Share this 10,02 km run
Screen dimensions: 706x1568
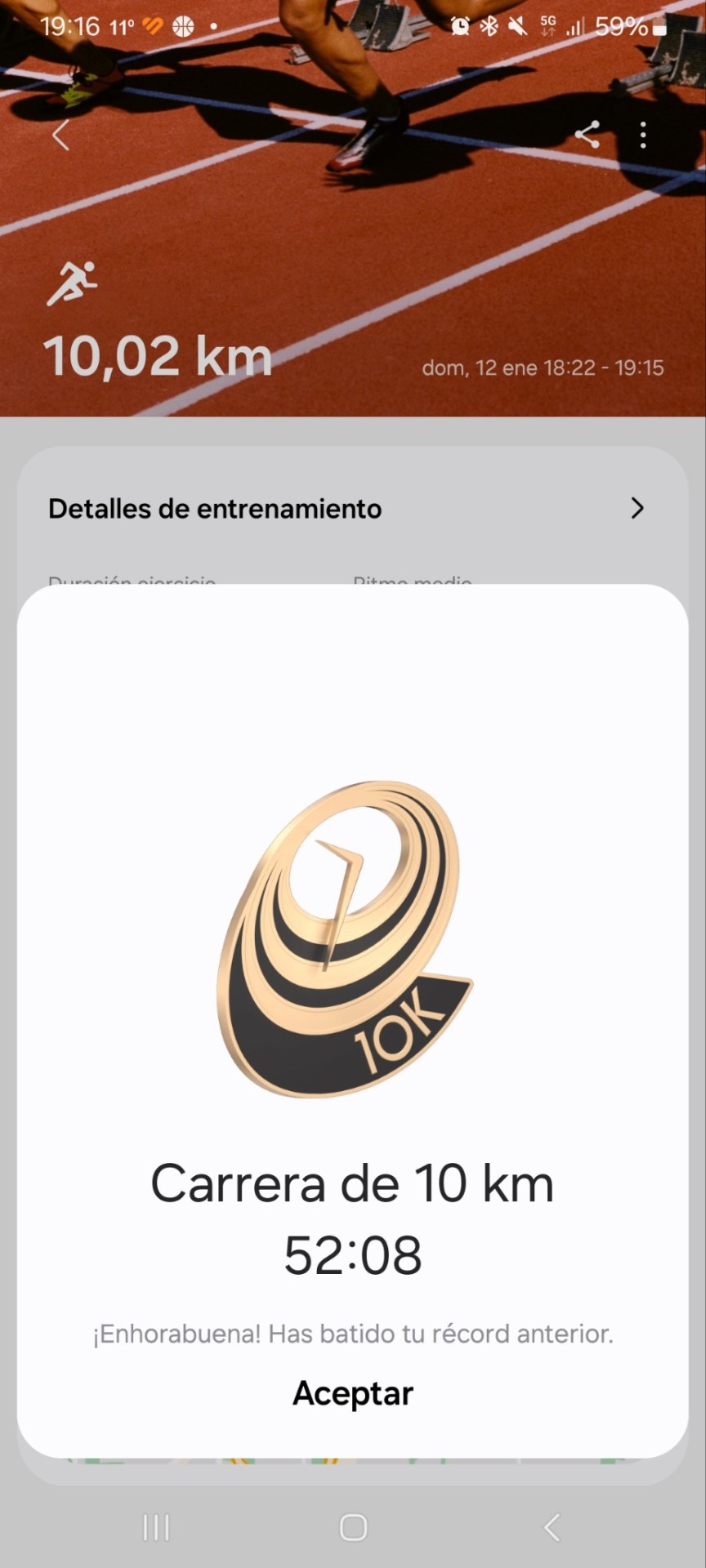point(587,135)
